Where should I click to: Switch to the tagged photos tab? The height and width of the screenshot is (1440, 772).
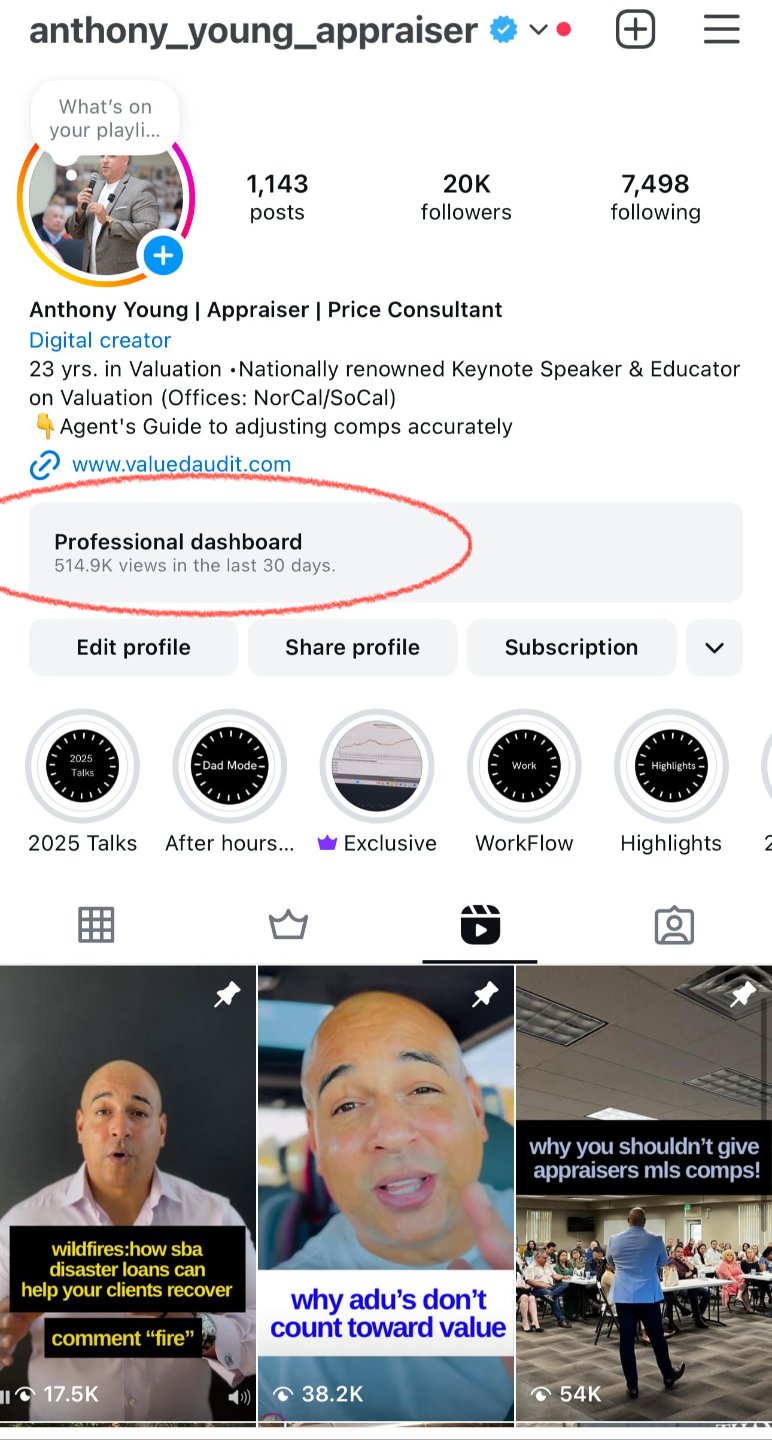click(674, 925)
